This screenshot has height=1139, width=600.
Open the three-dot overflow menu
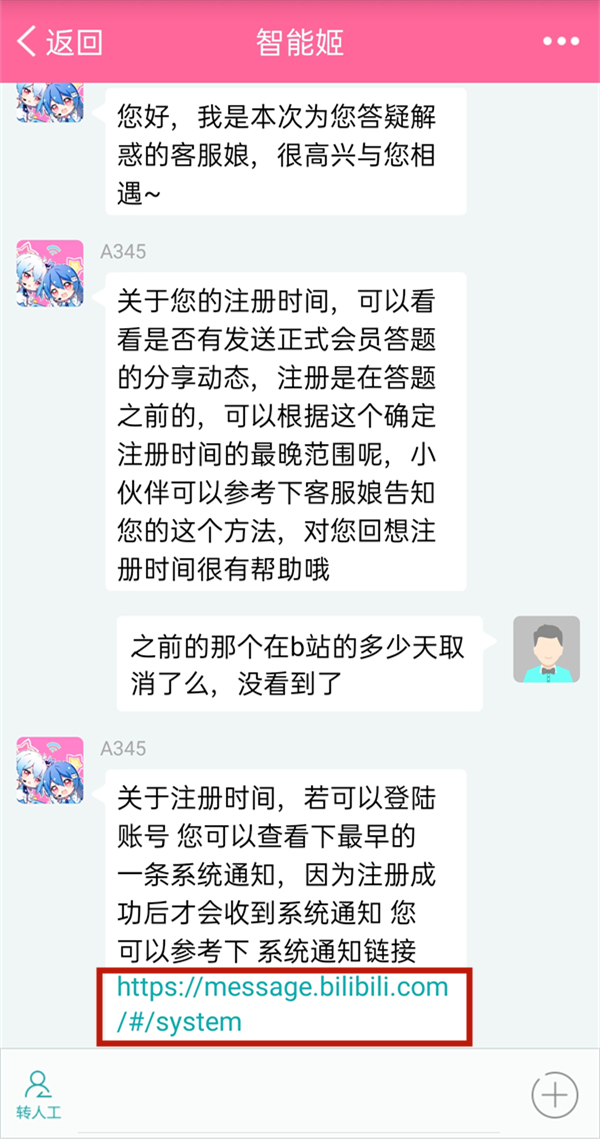[x=560, y=42]
